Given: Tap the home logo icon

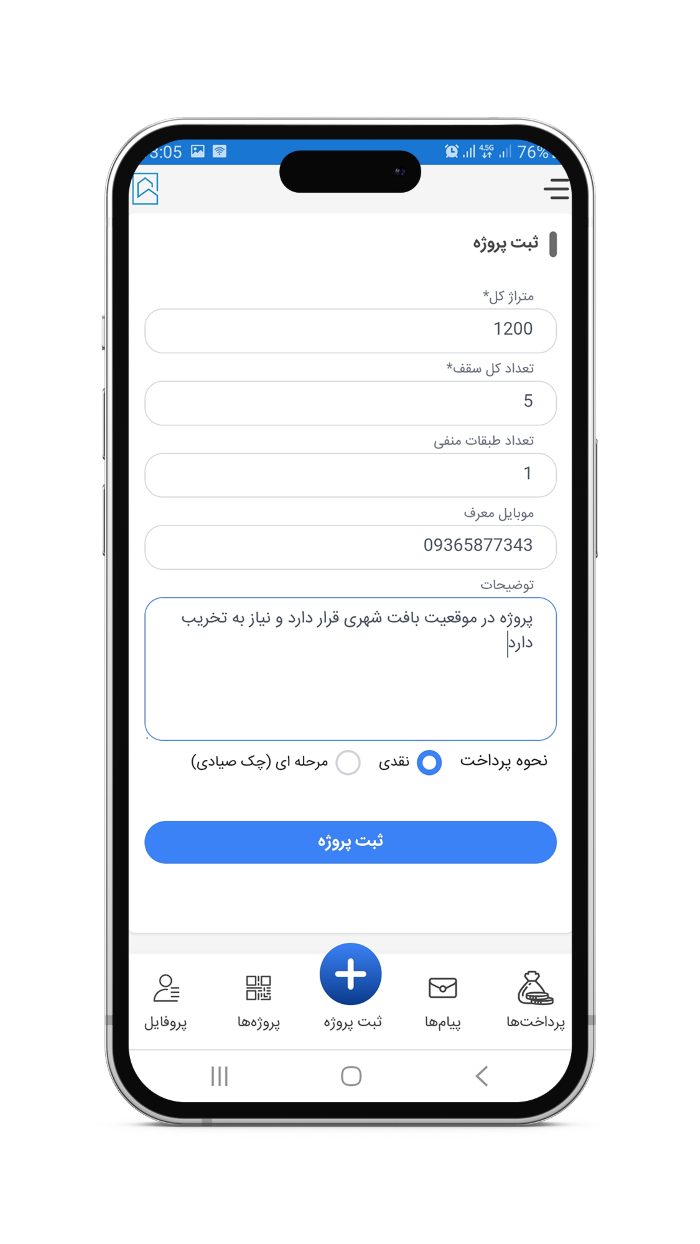Looking at the screenshot, I should pos(146,189).
